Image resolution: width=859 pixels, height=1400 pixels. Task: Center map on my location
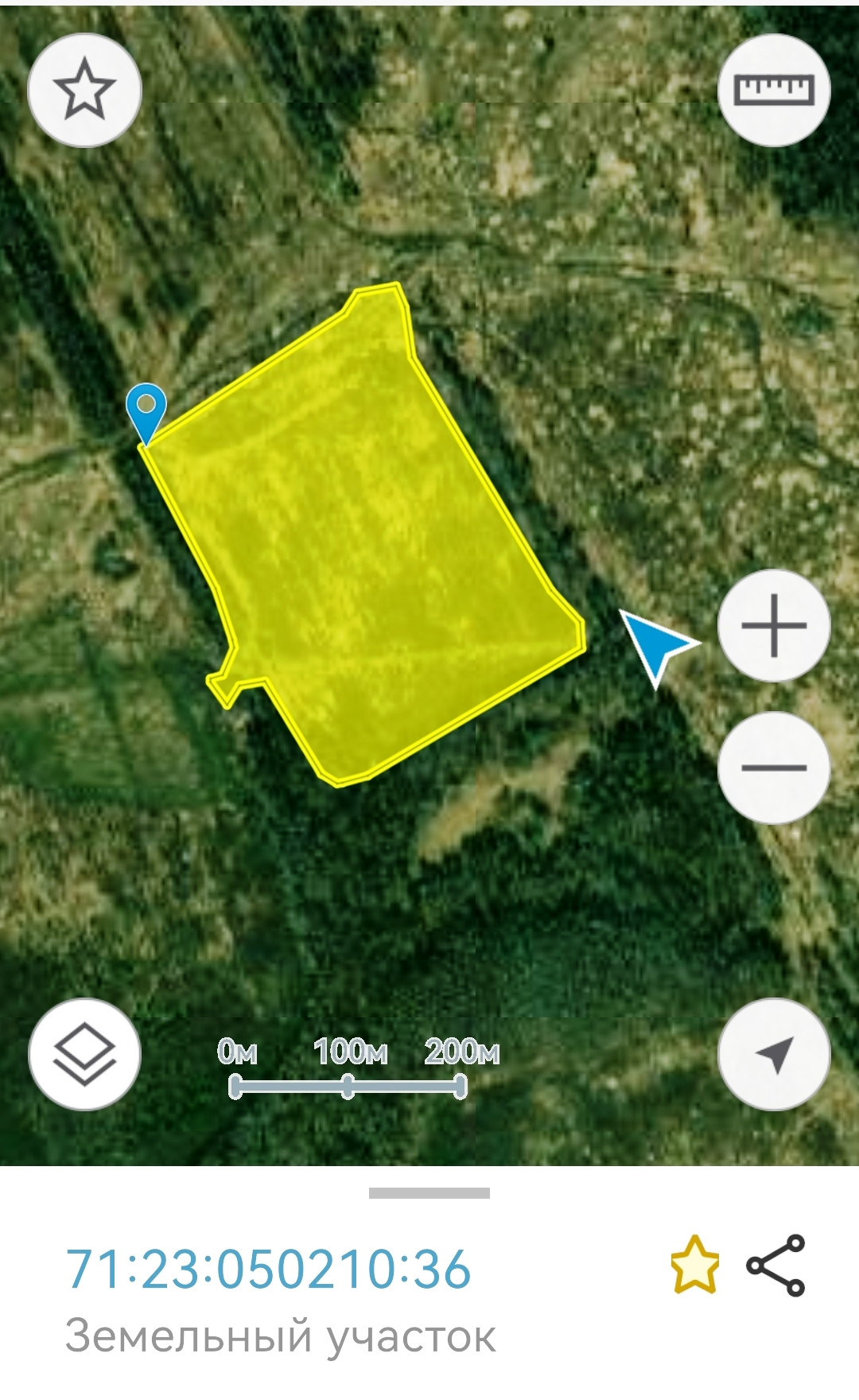click(x=774, y=1054)
